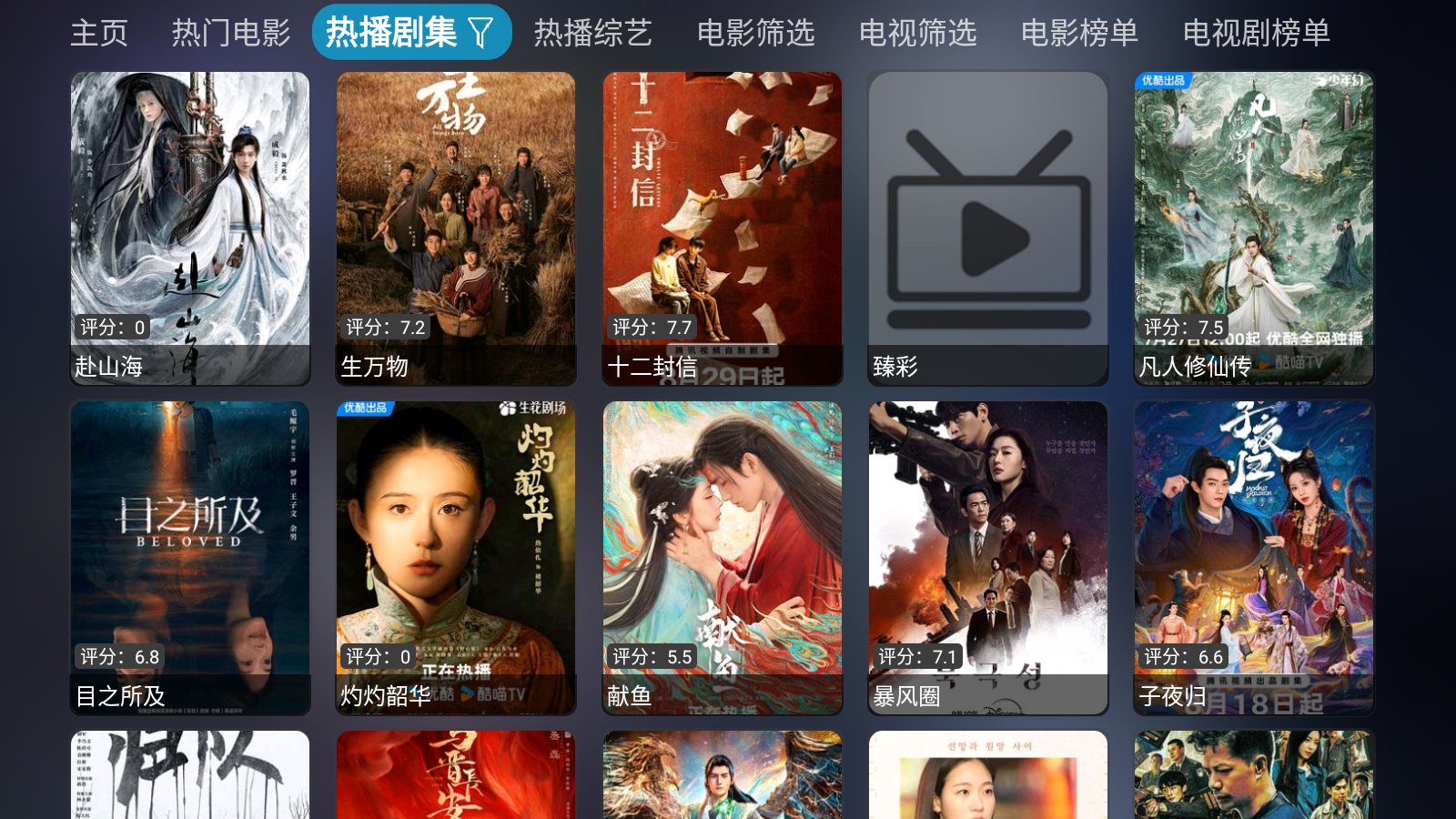Open the 子夜归 drama
This screenshot has height=819, width=1456.
(x=1254, y=557)
